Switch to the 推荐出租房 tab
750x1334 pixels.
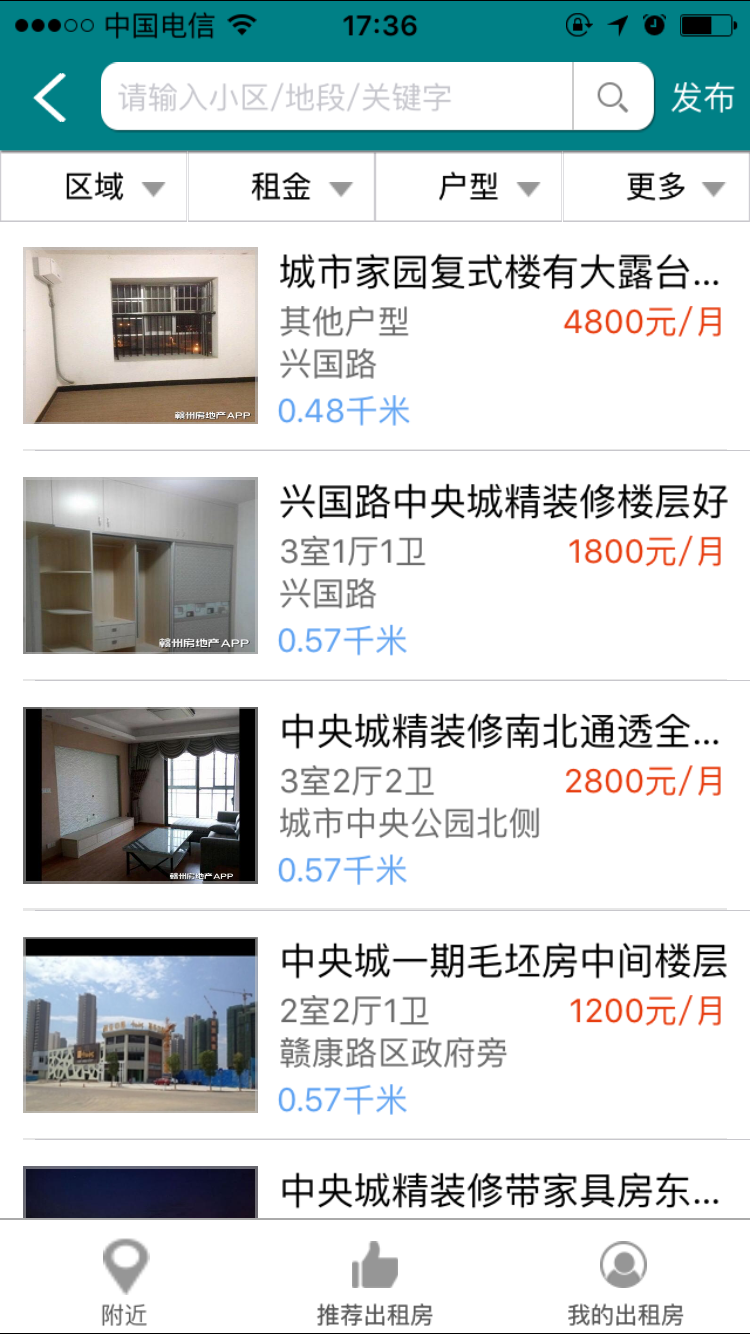pyautogui.click(x=375, y=1289)
